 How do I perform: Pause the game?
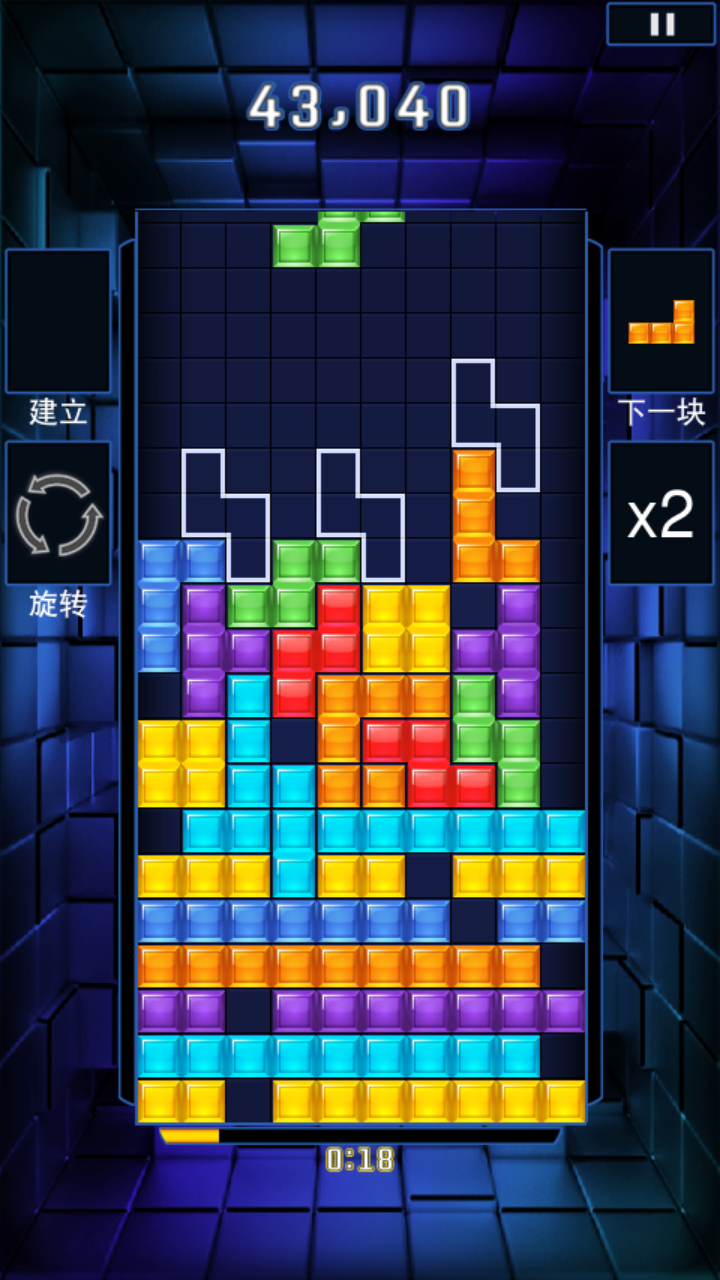click(x=661, y=24)
